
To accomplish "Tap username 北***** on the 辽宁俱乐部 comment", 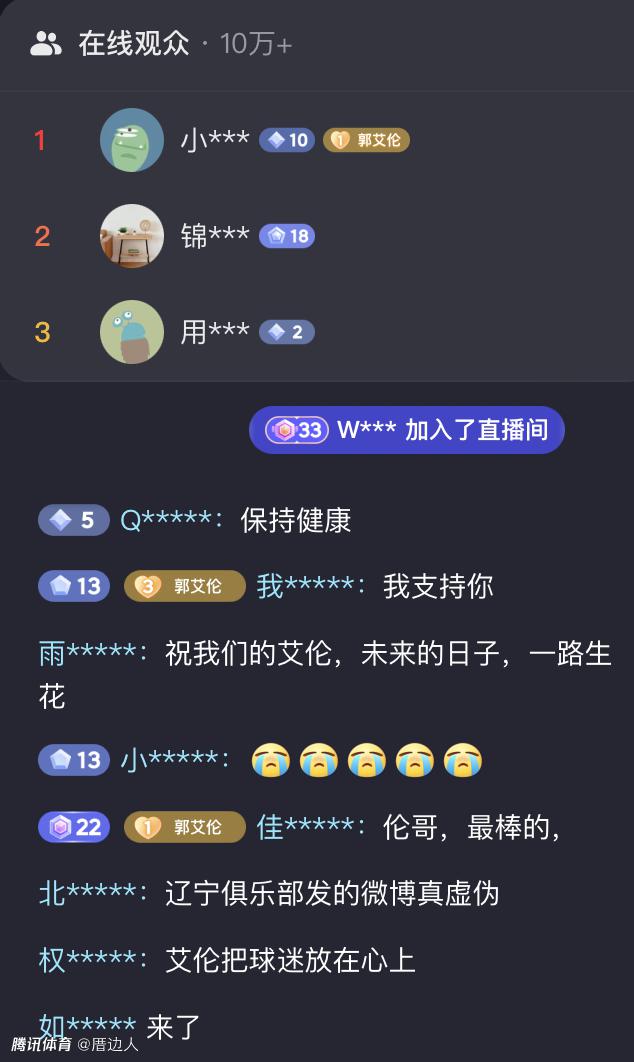I will coord(88,893).
